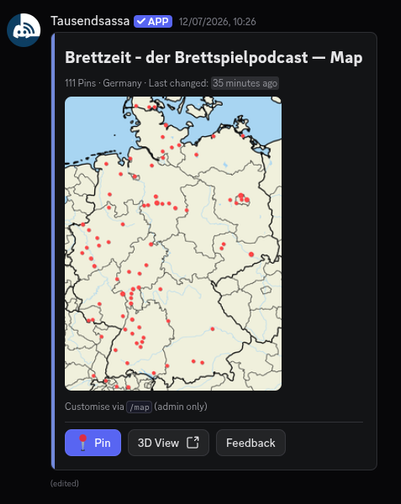Screen dimensions: 401x504
Task: Open the Brettzeit Map embed title
Action: coord(213,57)
